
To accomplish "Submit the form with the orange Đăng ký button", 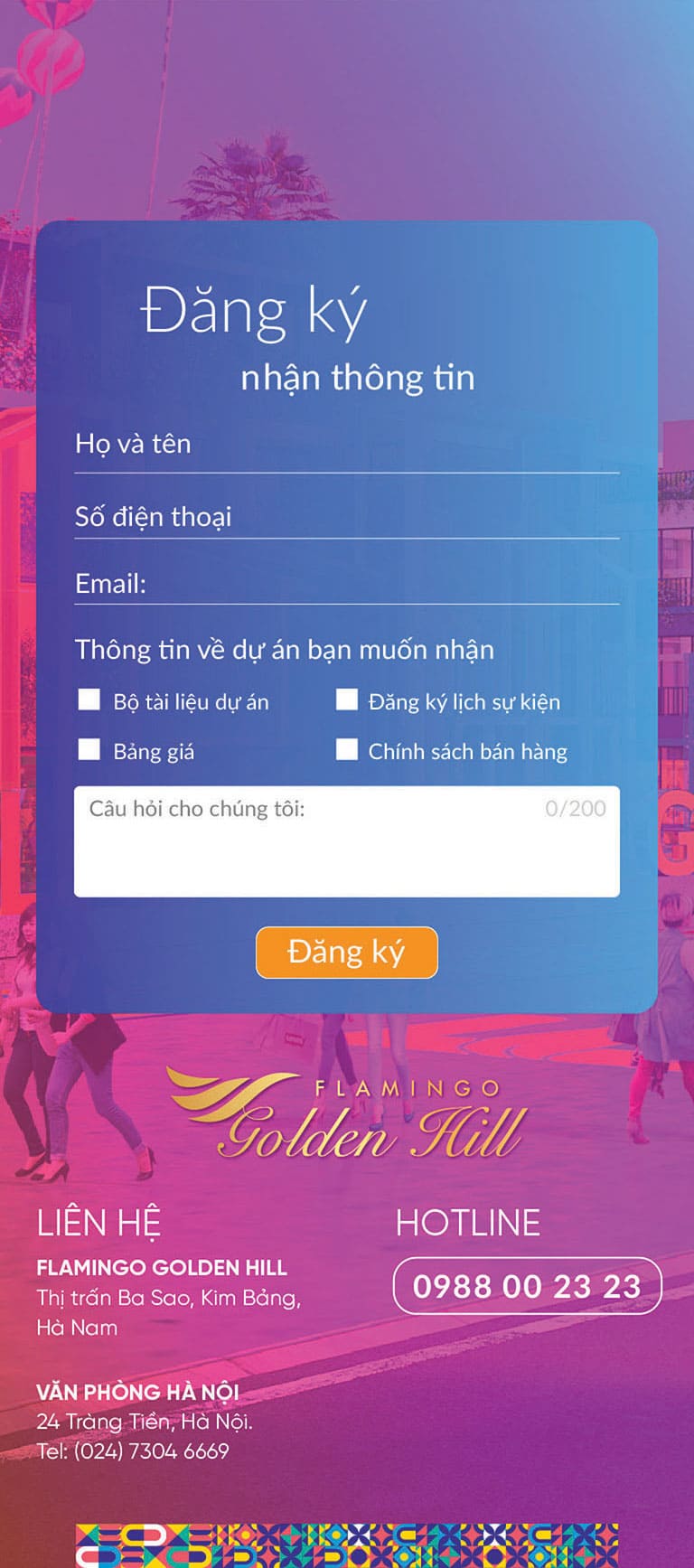I will (347, 953).
